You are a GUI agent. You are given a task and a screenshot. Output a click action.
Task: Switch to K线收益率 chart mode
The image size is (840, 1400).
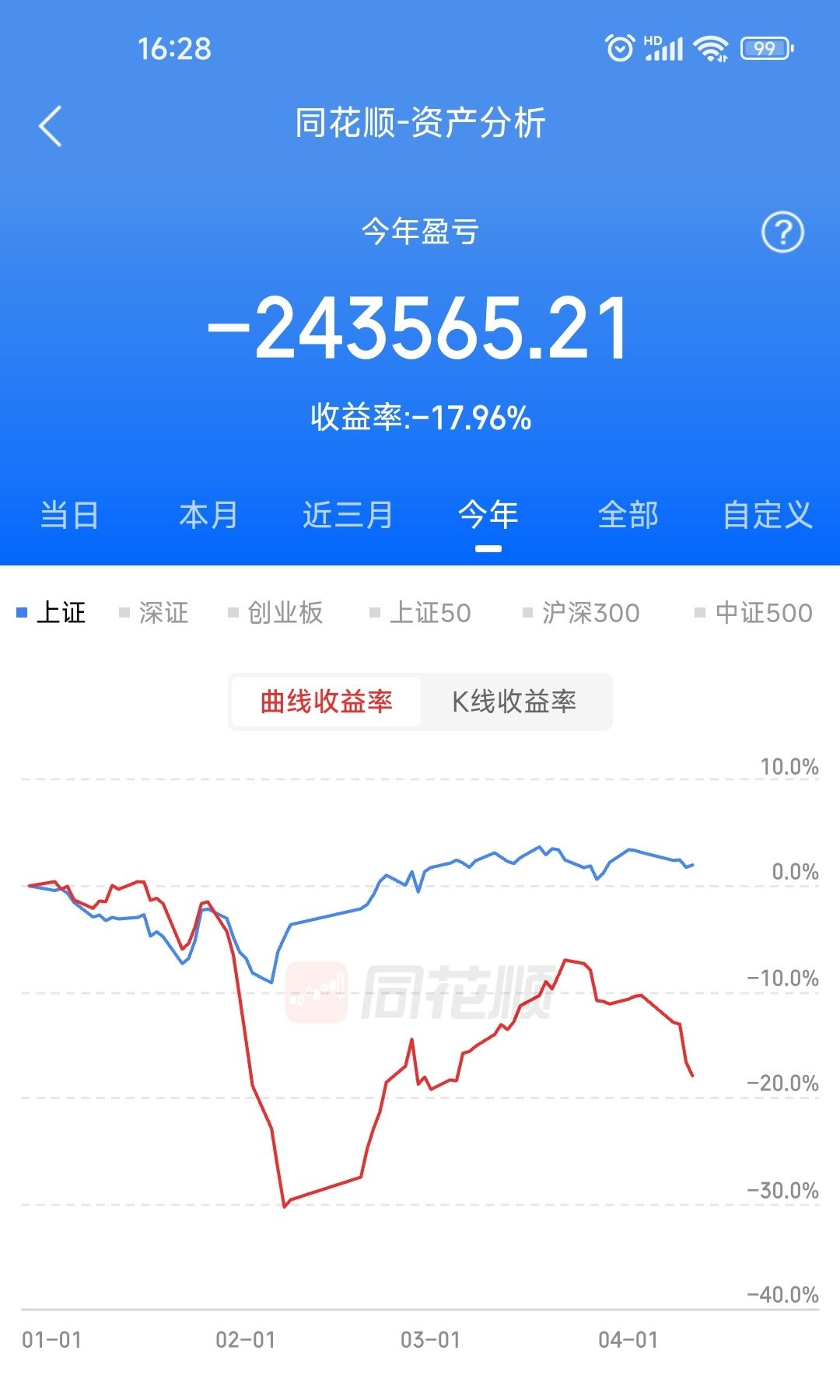[514, 702]
